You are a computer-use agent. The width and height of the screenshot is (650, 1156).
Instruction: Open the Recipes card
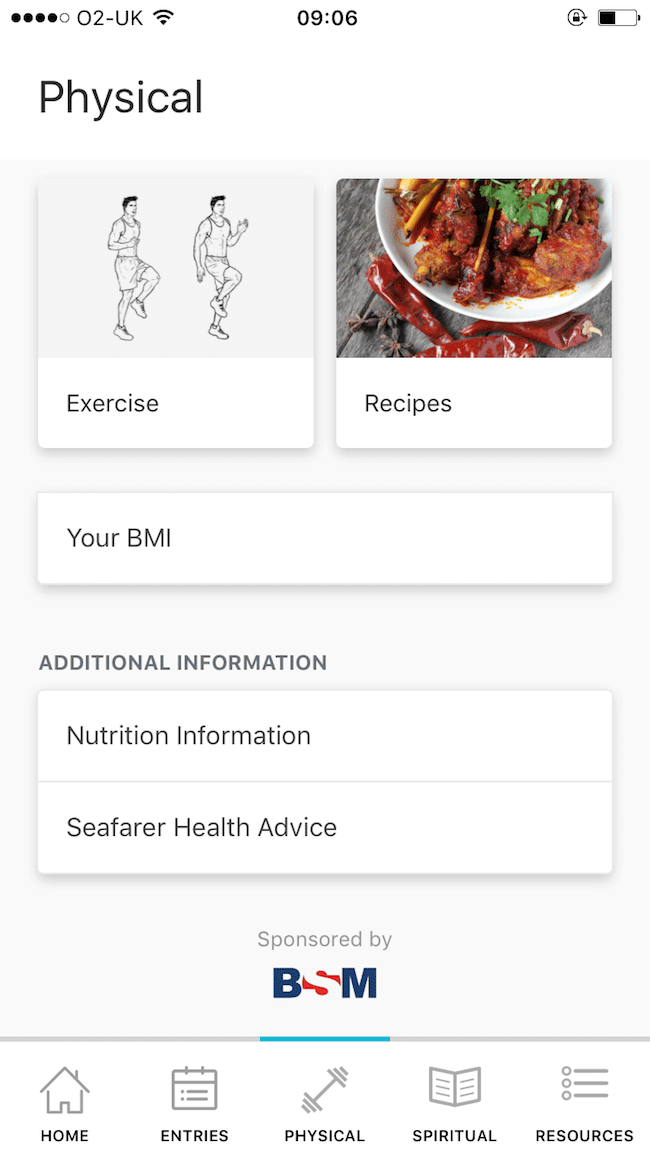pyautogui.click(x=473, y=312)
